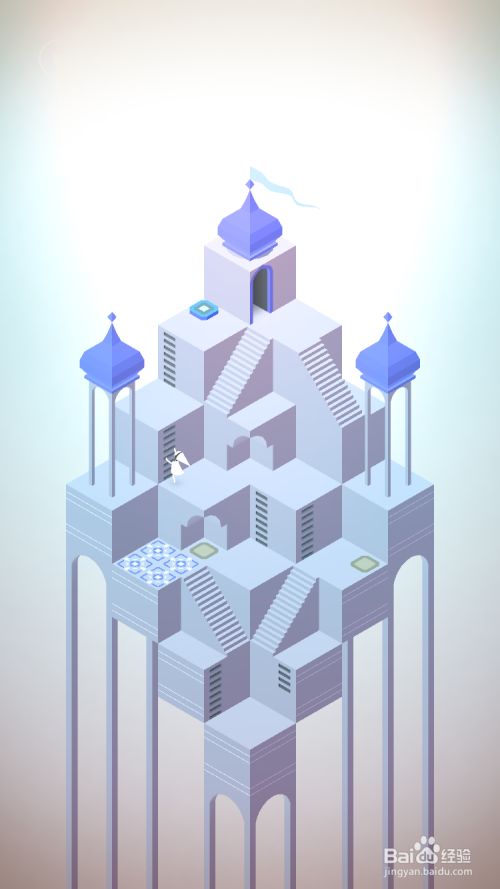Tap the arched doorway under the flag dome

(261, 289)
